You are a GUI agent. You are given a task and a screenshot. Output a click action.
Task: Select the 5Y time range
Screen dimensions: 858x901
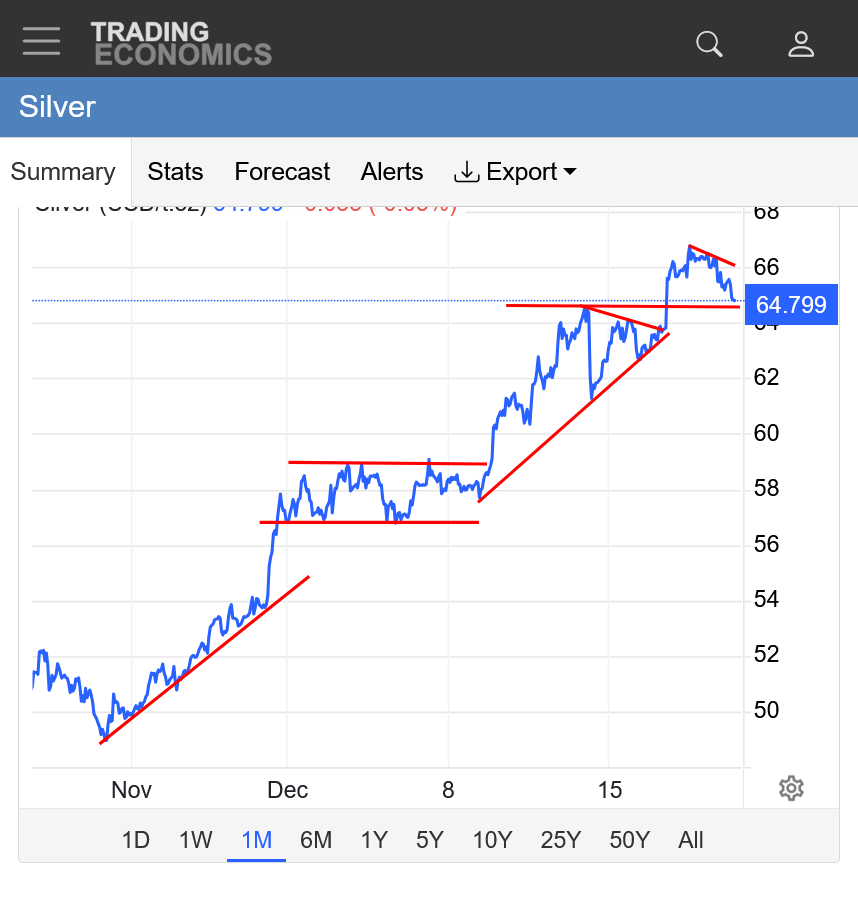(430, 840)
